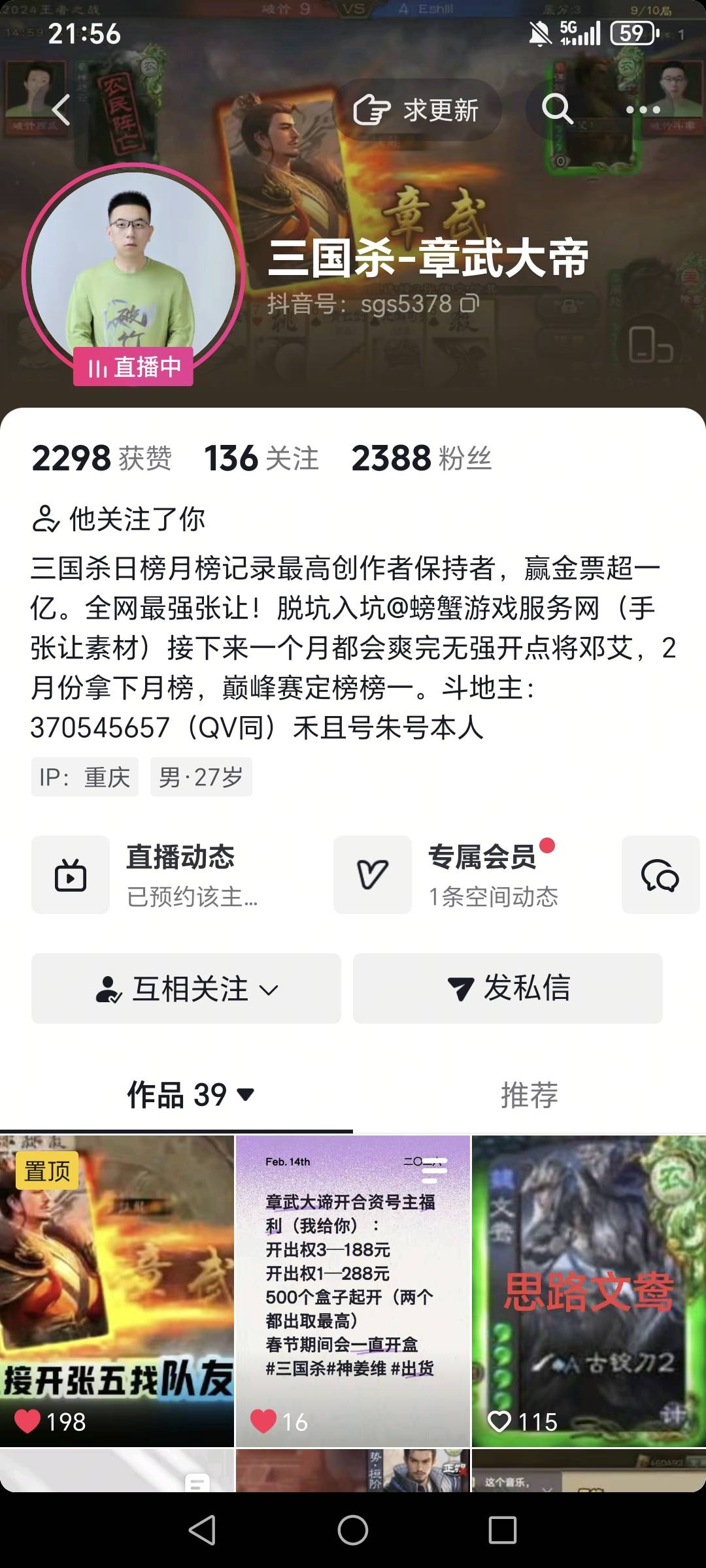Tap the 求更新 button
706x1568 pixels.
417,110
